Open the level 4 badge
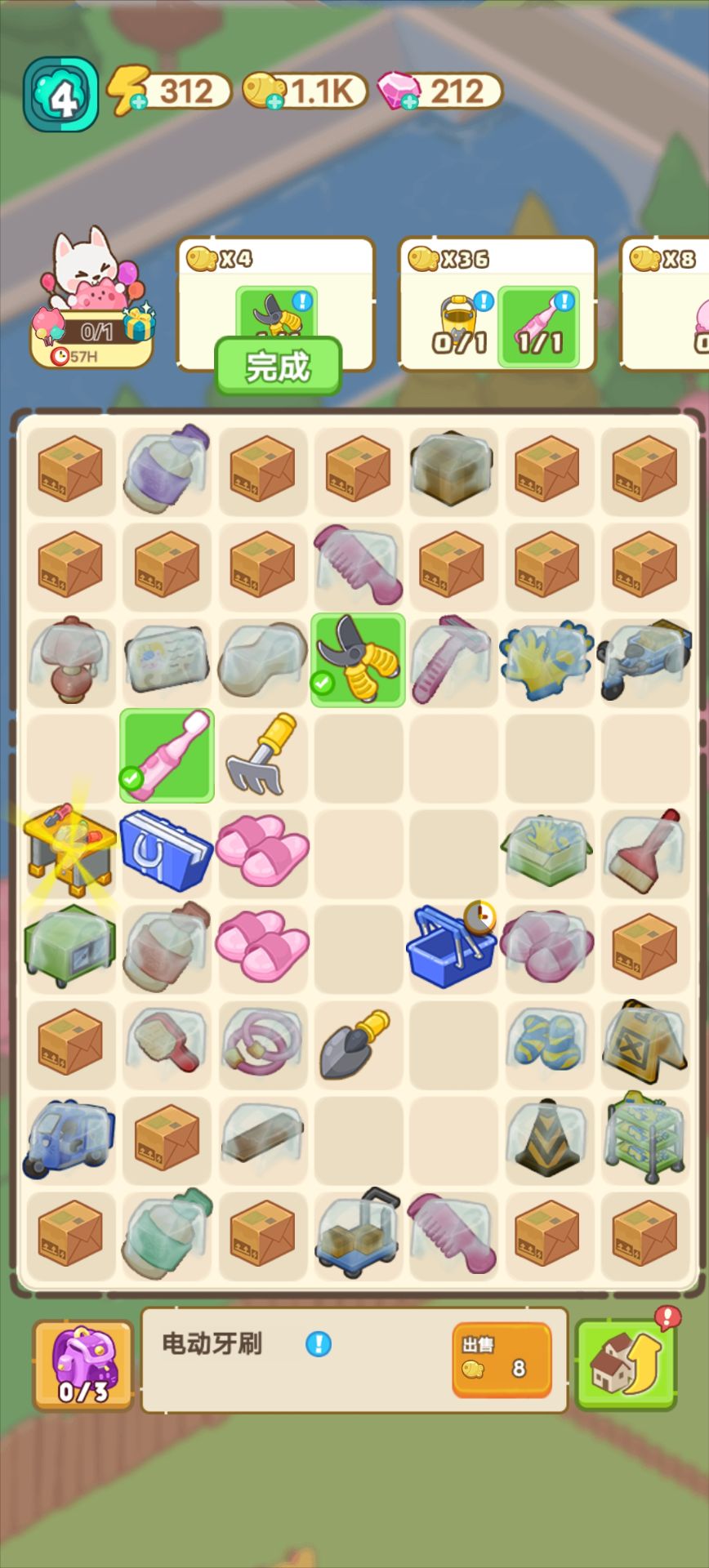The width and height of the screenshot is (709, 1568). (61, 95)
